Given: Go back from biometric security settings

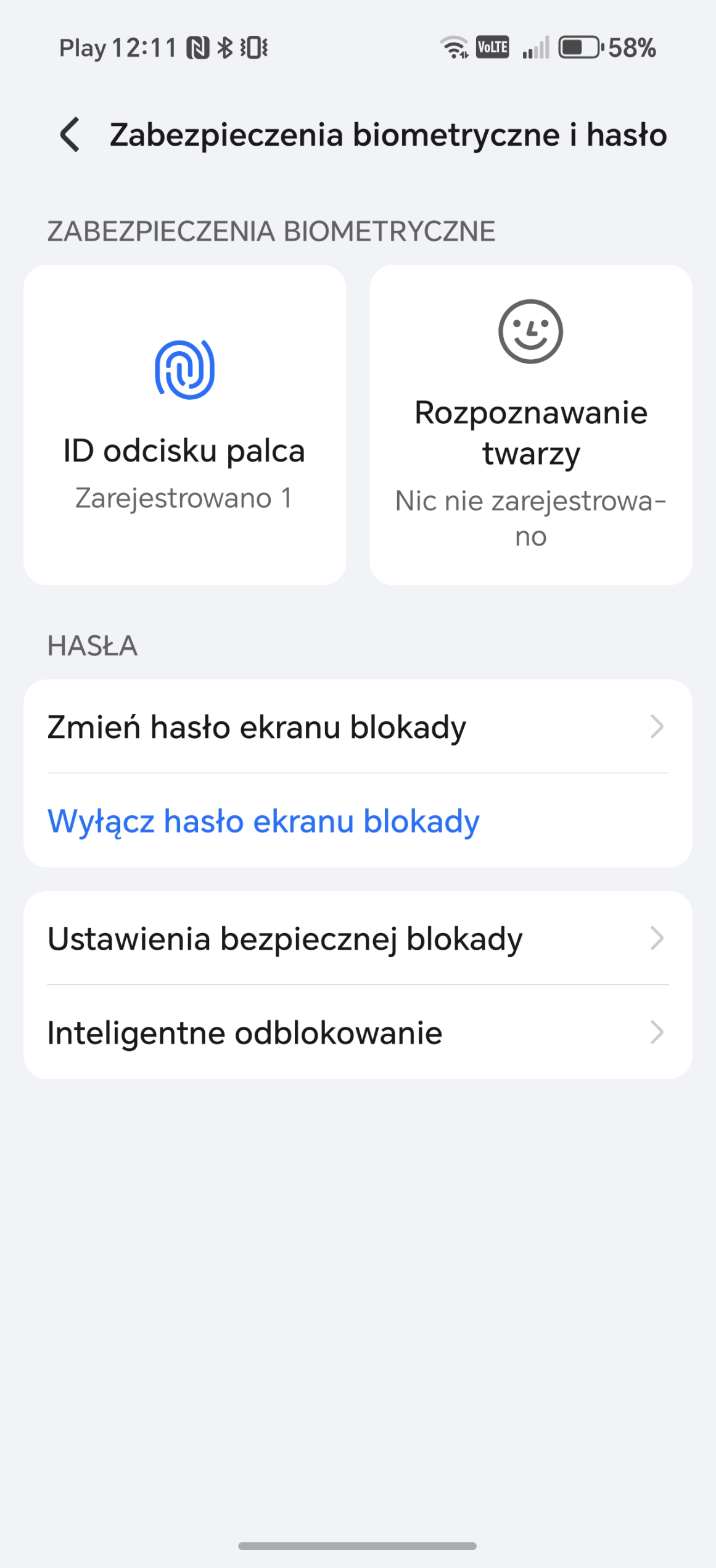Looking at the screenshot, I should click(x=70, y=135).
